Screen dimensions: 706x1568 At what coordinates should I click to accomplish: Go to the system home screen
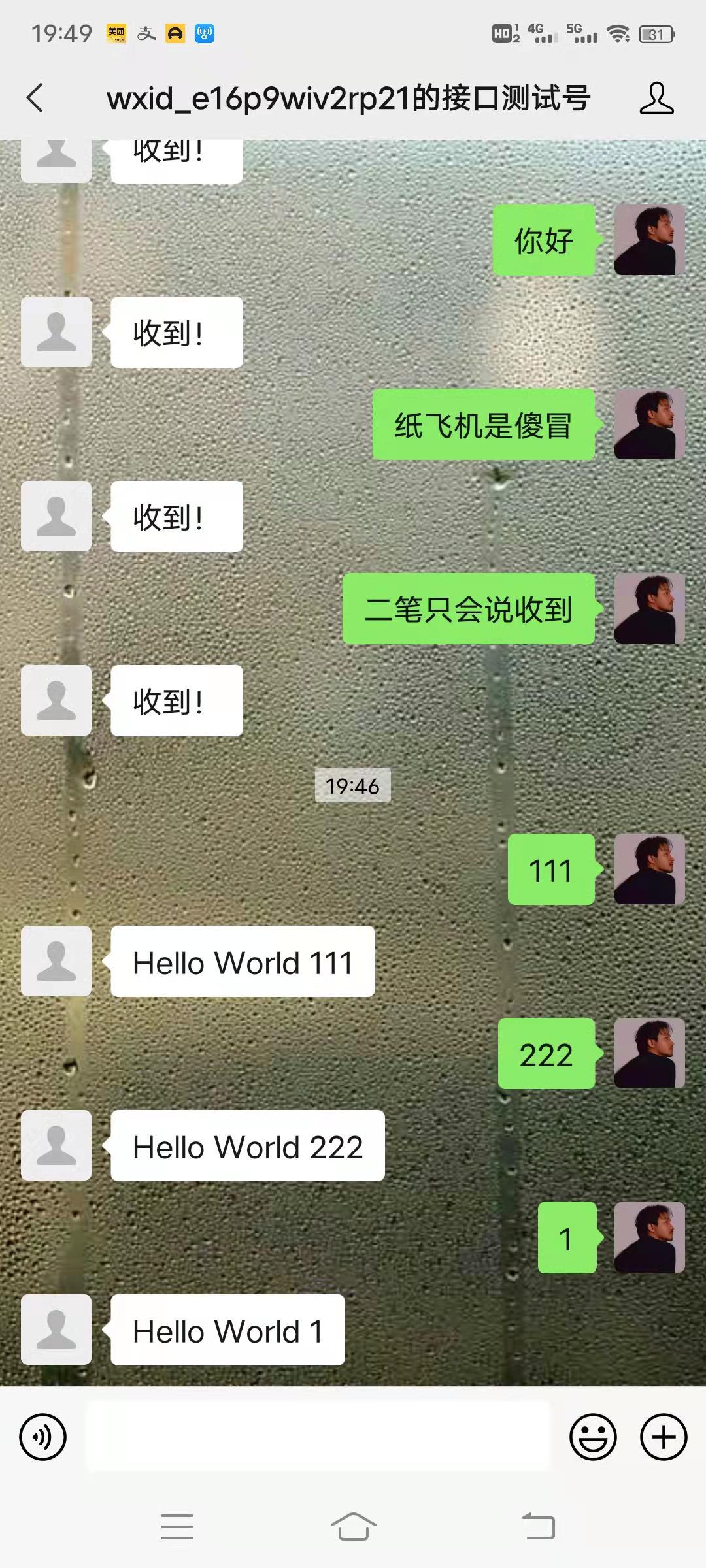point(353,1527)
